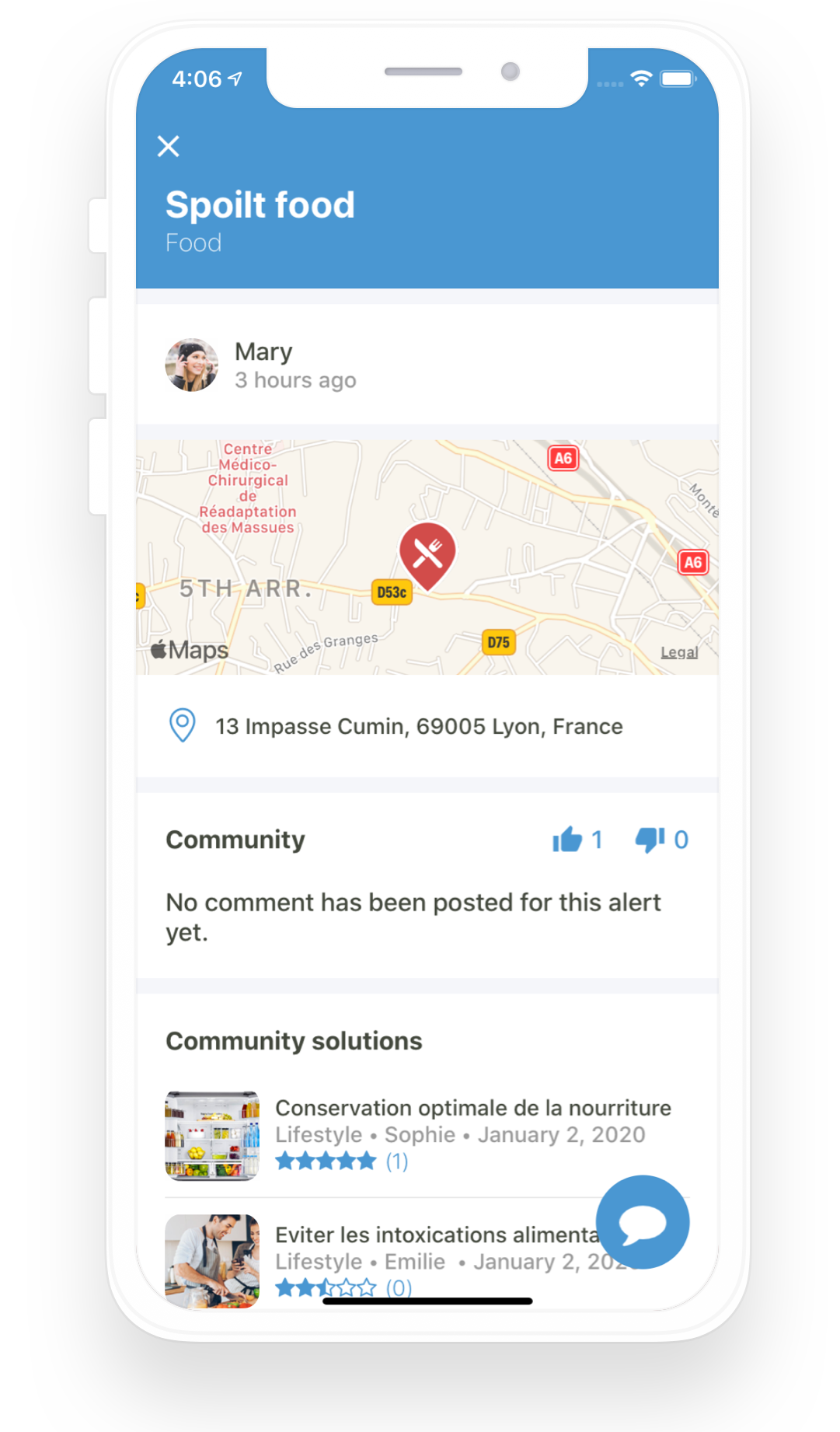This screenshot has width=840, height=1432.
Task: Close the Spoilt food alert
Action: tap(169, 146)
